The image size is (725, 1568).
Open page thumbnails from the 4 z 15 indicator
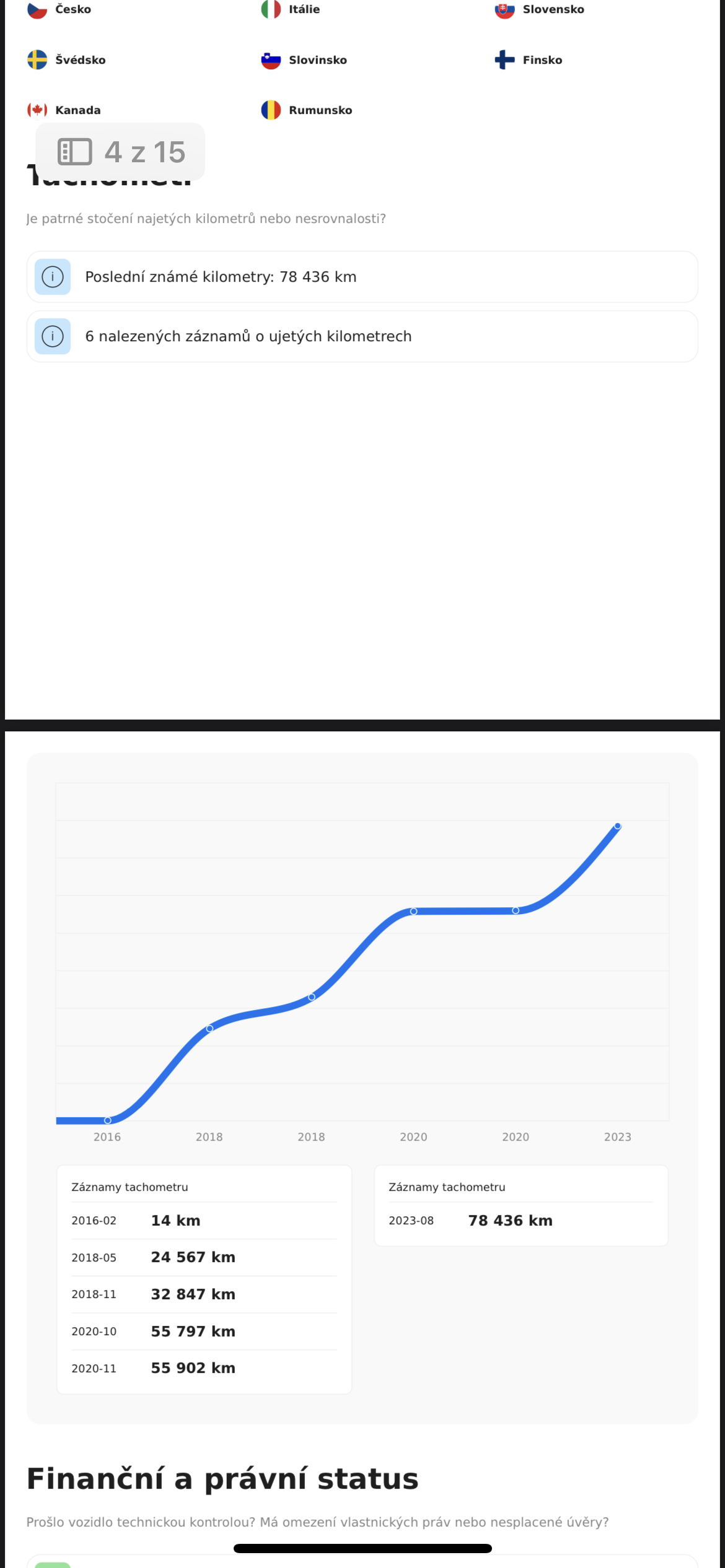pos(75,152)
